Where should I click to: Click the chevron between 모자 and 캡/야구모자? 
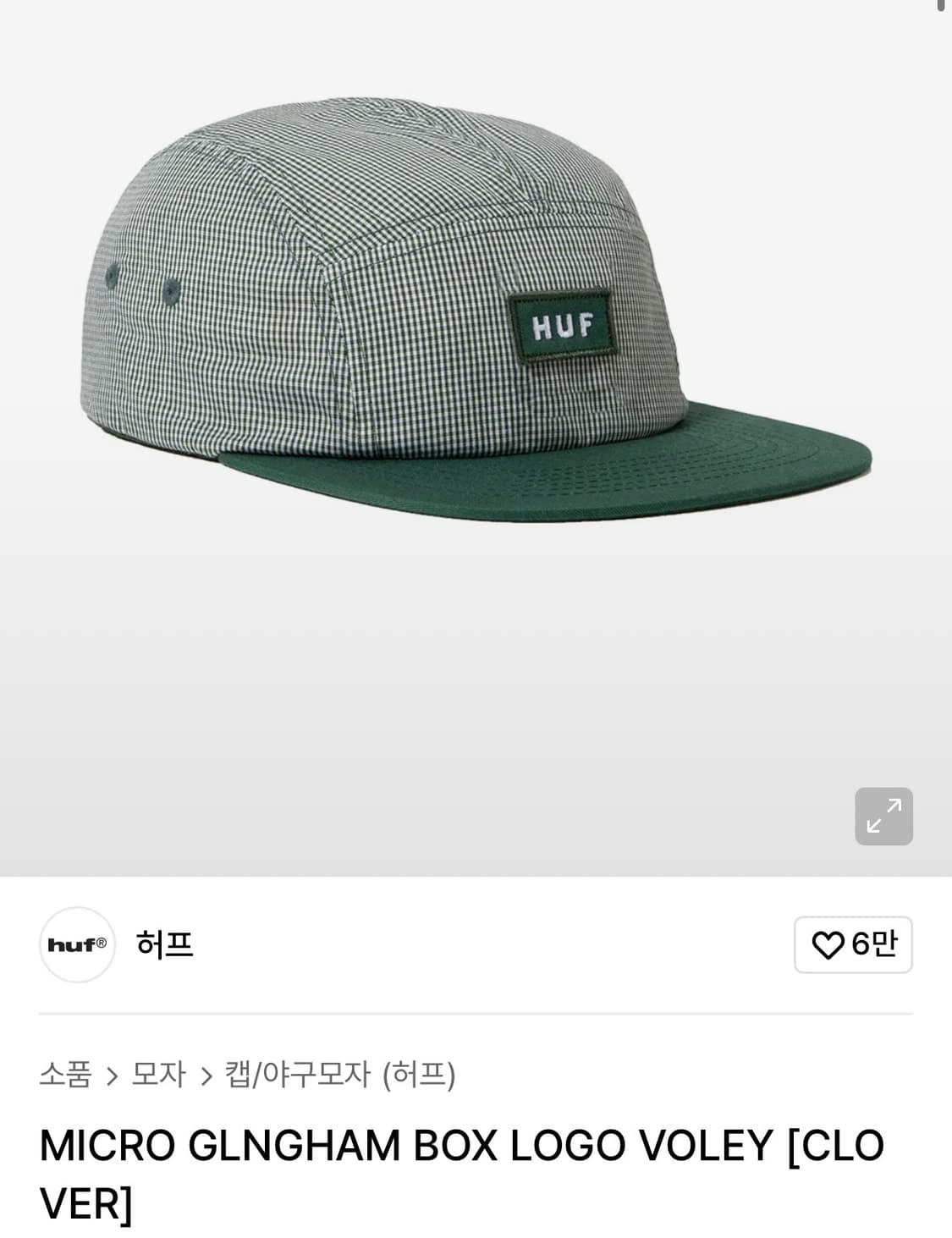(206, 1076)
